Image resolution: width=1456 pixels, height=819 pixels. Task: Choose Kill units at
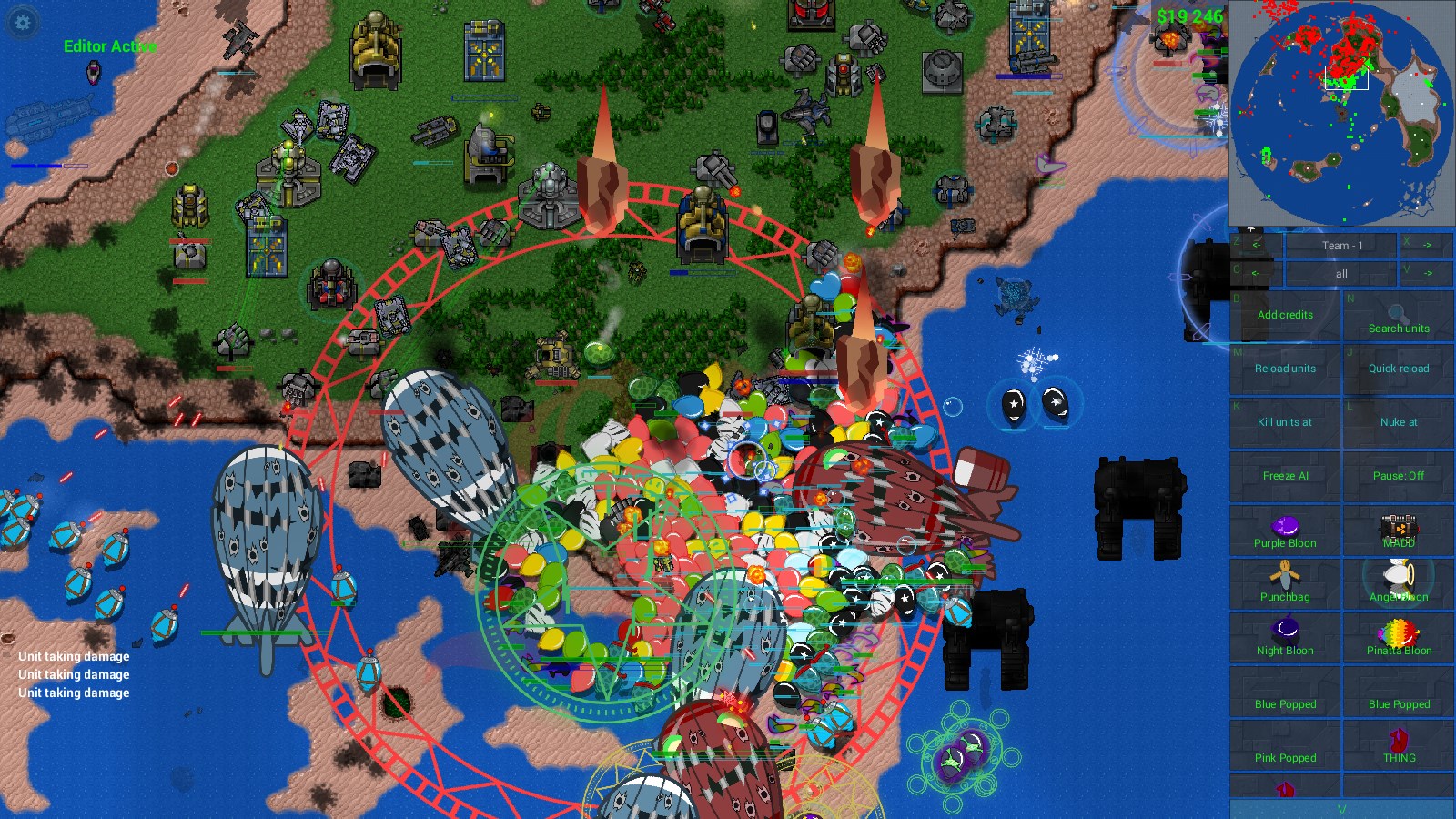[x=1285, y=422]
